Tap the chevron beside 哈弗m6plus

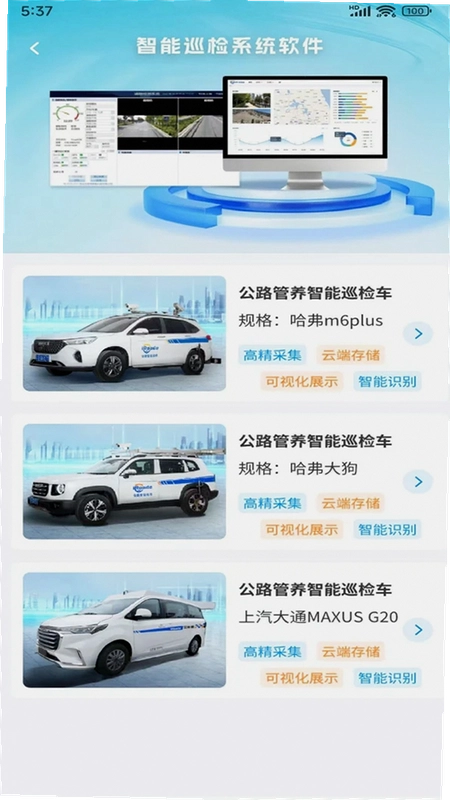(x=418, y=334)
